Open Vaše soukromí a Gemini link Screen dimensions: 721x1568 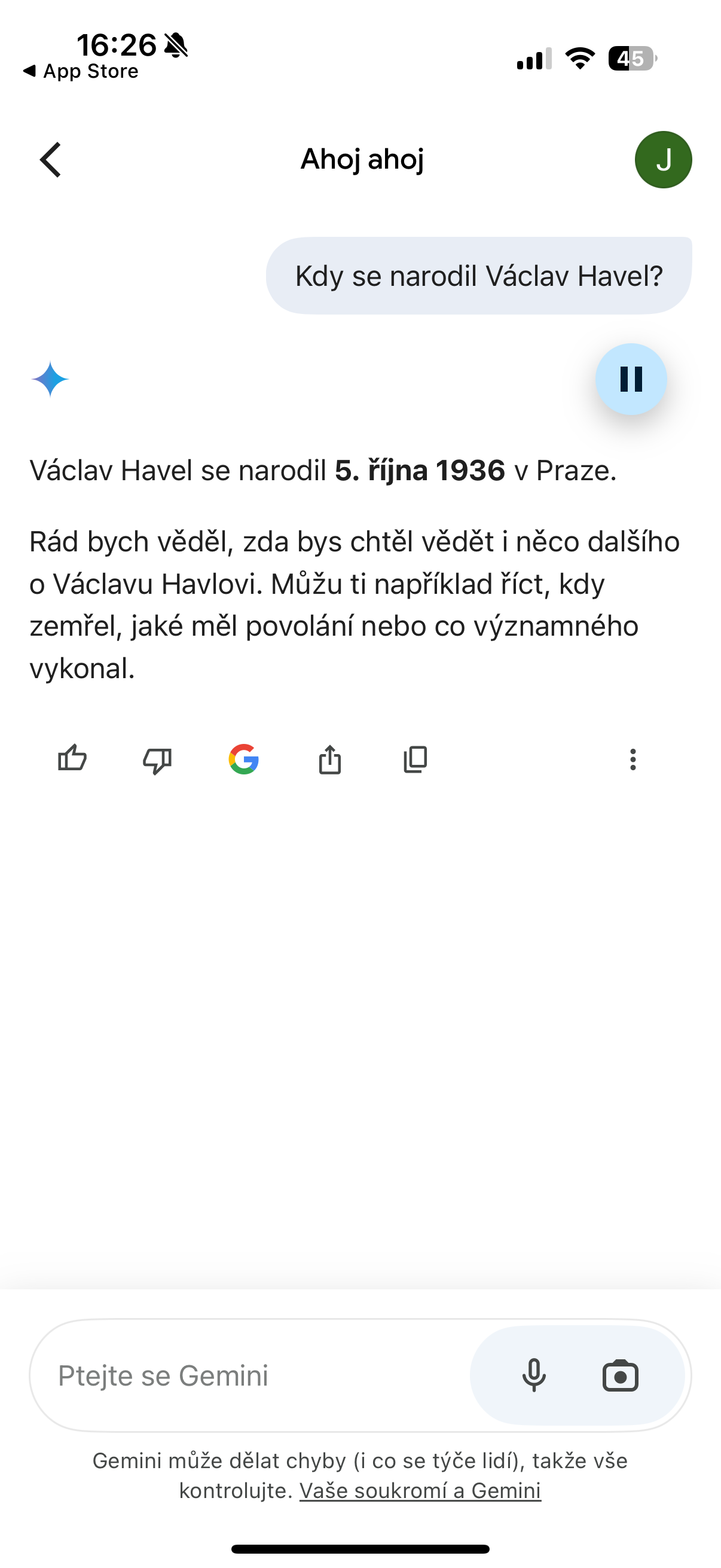pos(420,1491)
